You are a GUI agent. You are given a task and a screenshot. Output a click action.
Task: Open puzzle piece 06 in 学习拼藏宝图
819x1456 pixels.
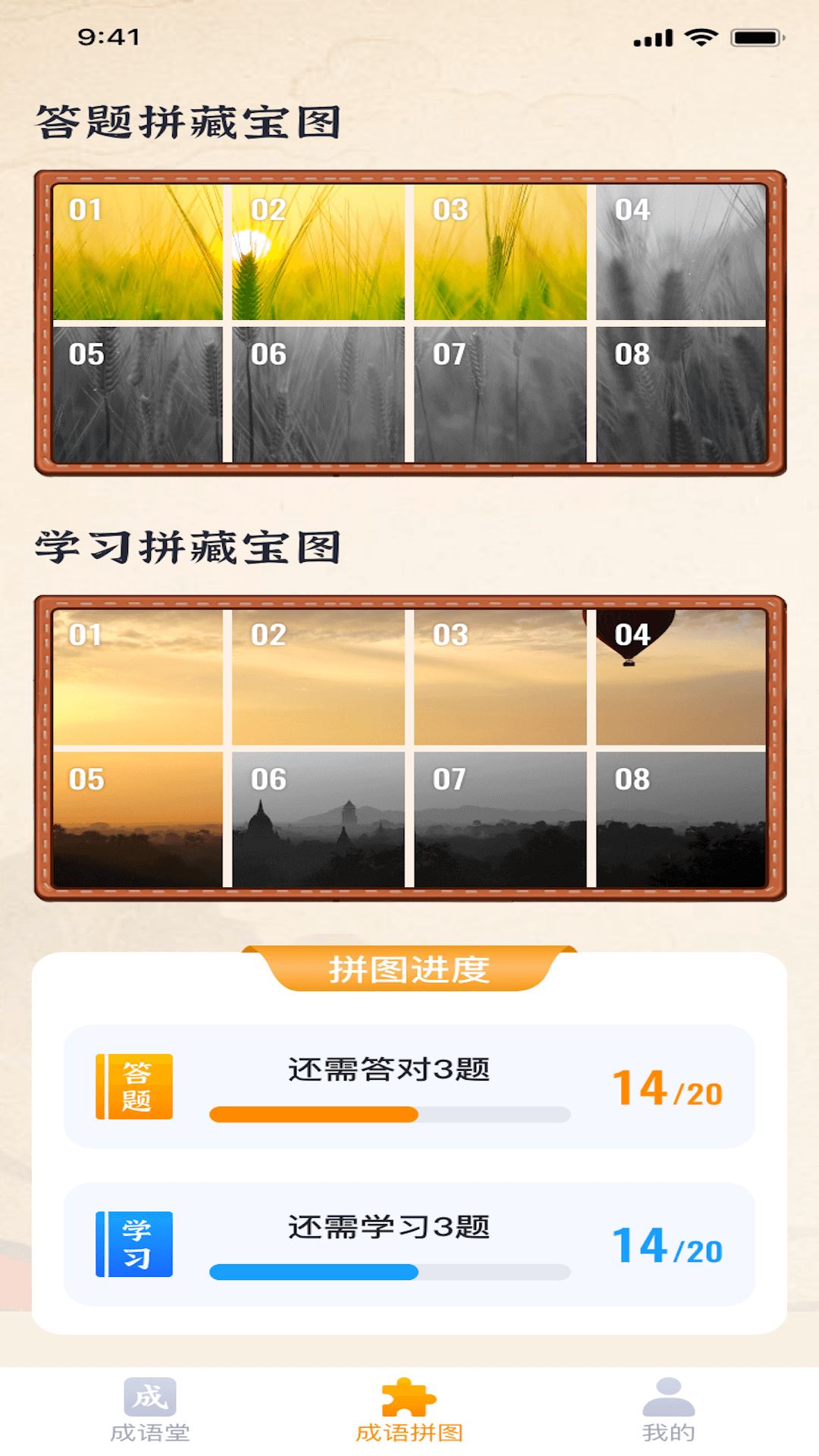[318, 819]
